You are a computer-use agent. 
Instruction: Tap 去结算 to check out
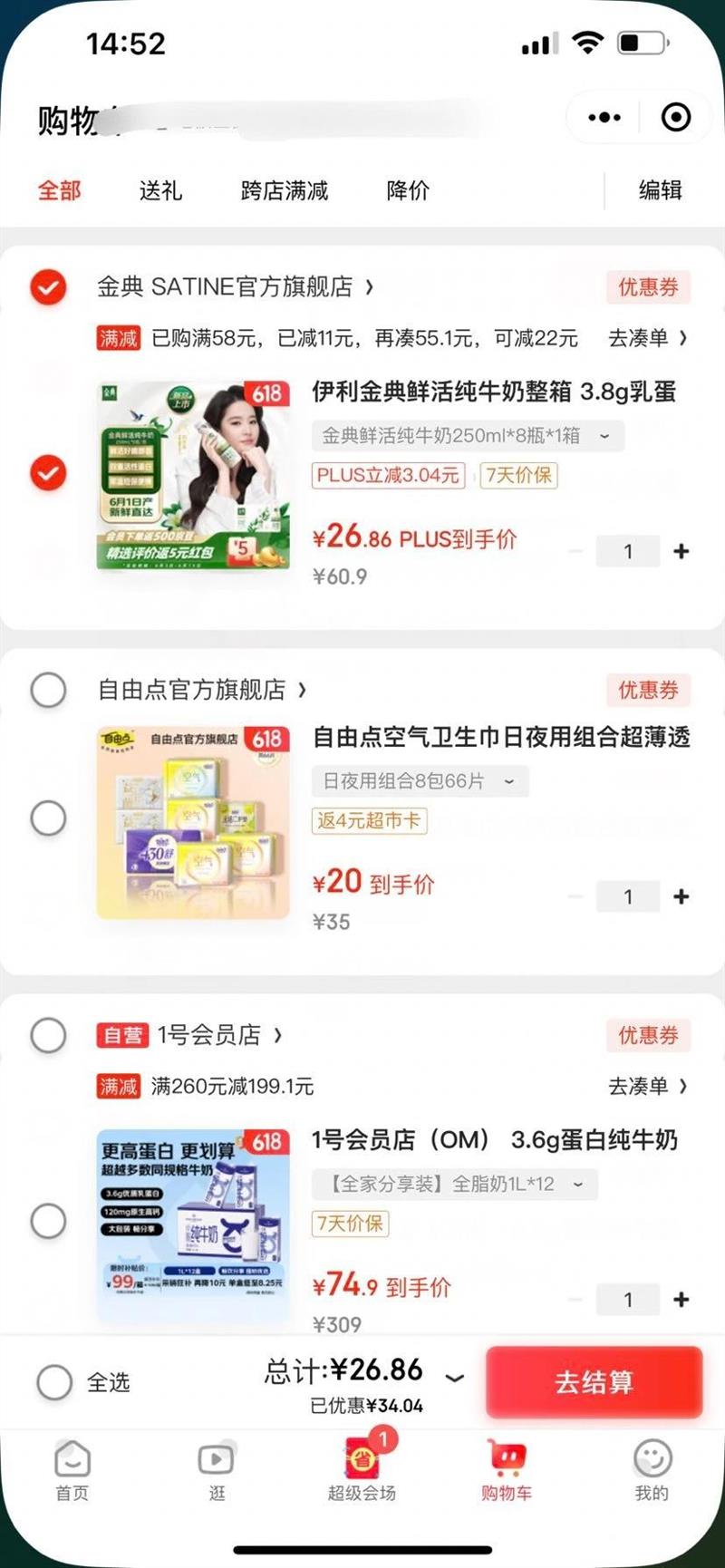[594, 1382]
